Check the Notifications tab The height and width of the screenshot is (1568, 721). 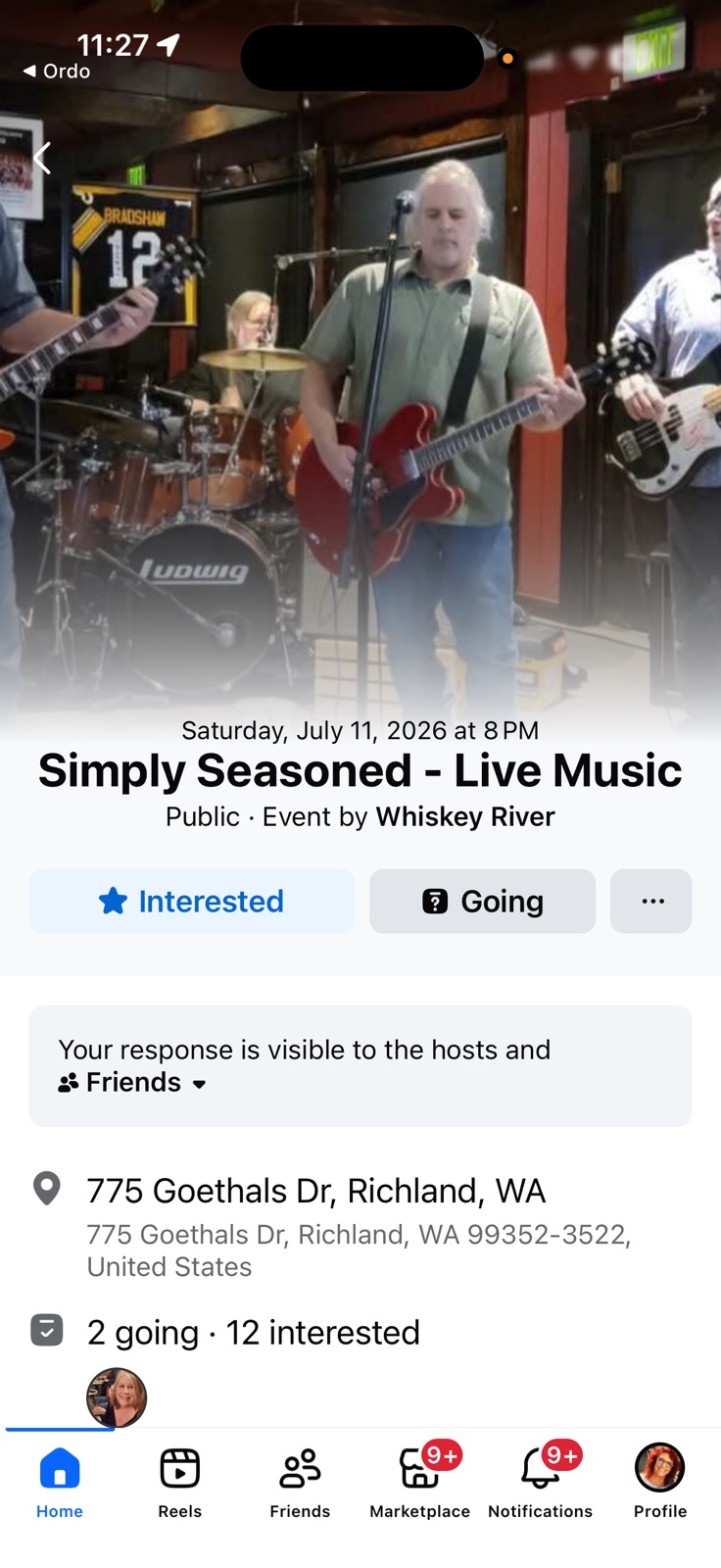540,1481
